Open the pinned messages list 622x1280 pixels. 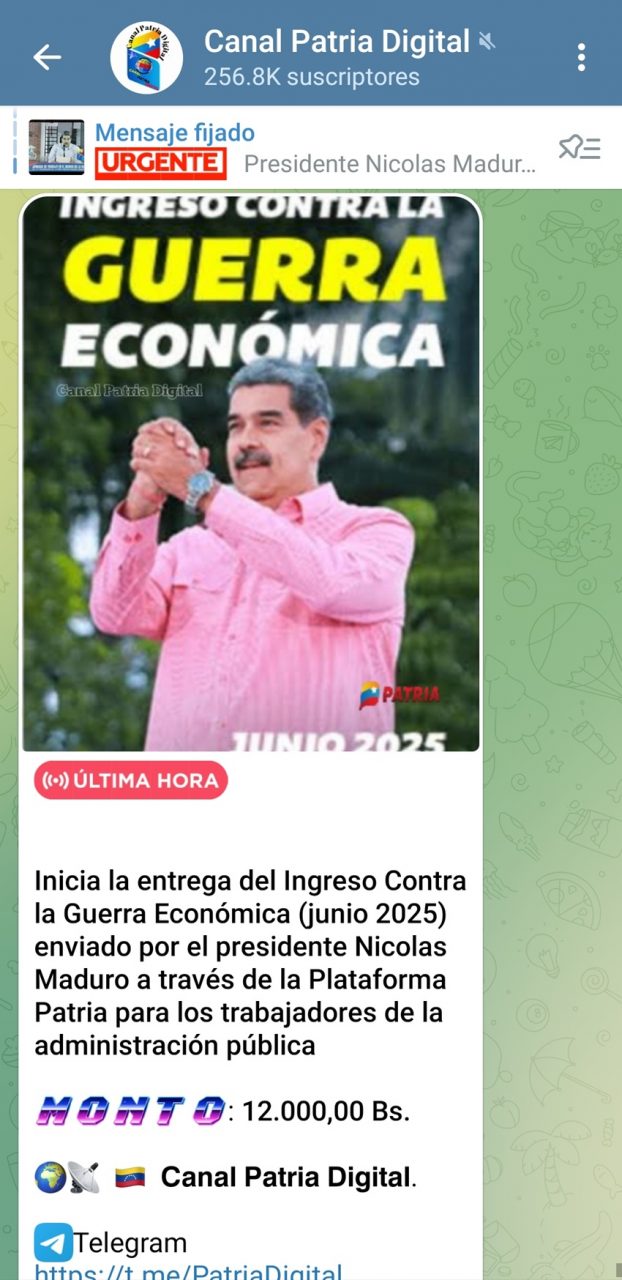(579, 148)
